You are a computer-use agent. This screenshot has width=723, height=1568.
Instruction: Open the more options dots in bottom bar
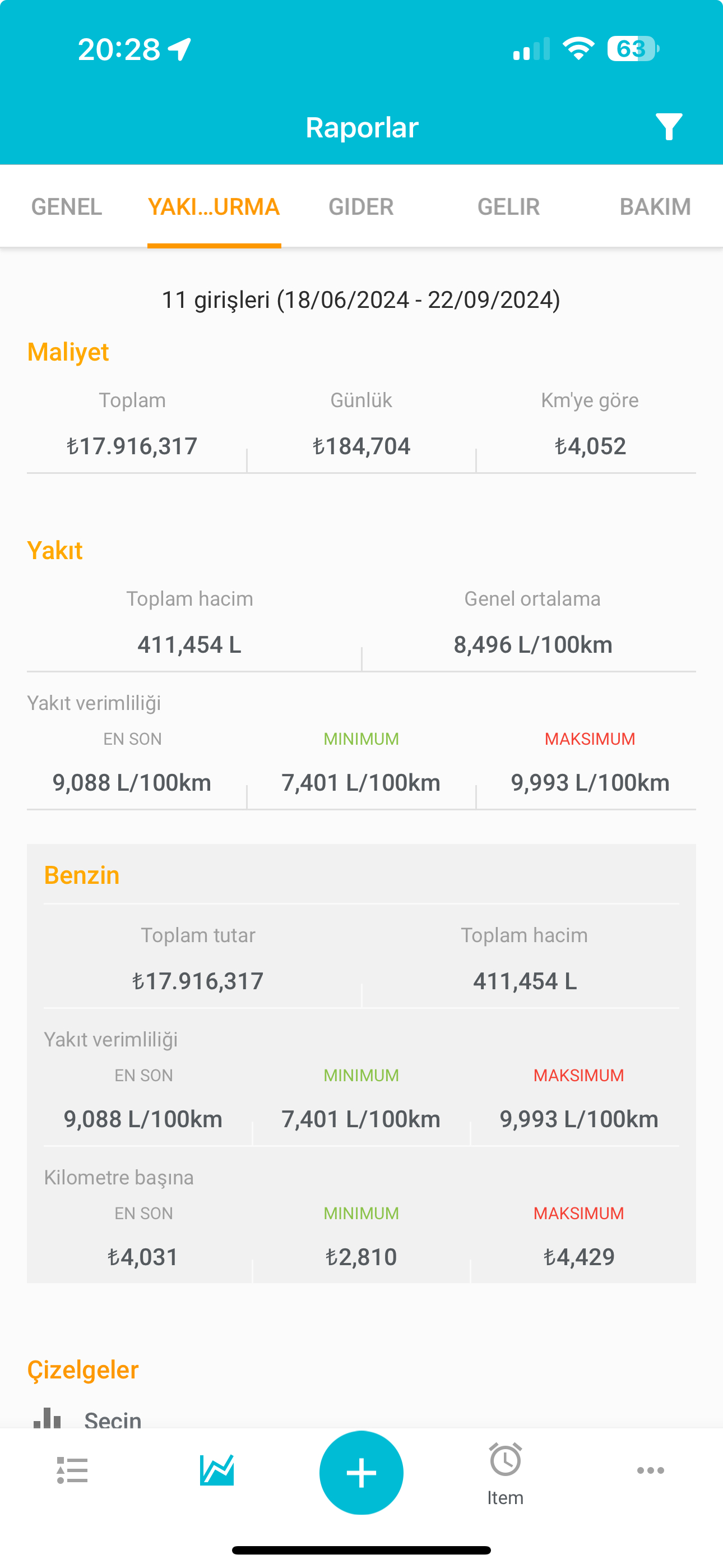pyautogui.click(x=651, y=1470)
